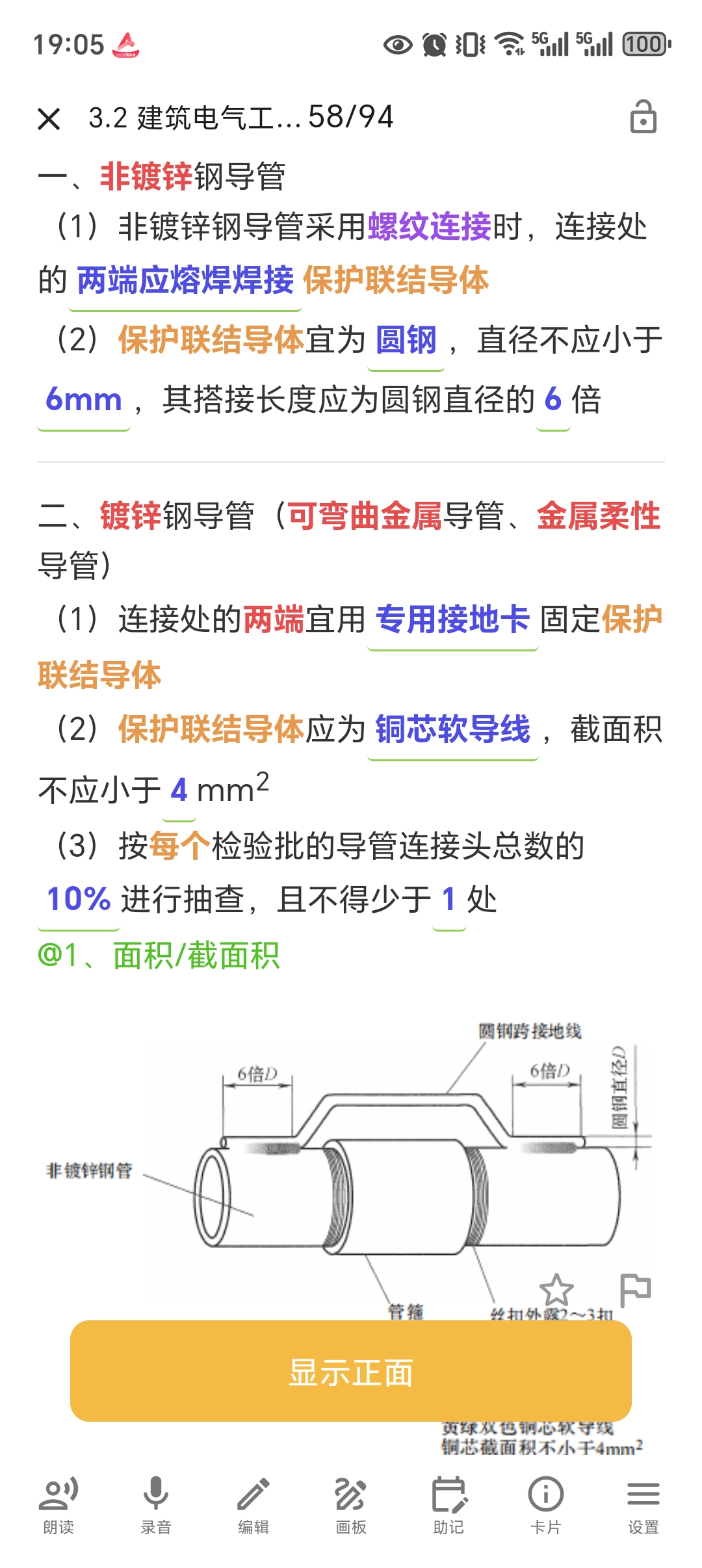
Task: Start 朗读 read-aloud
Action: 58,1504
